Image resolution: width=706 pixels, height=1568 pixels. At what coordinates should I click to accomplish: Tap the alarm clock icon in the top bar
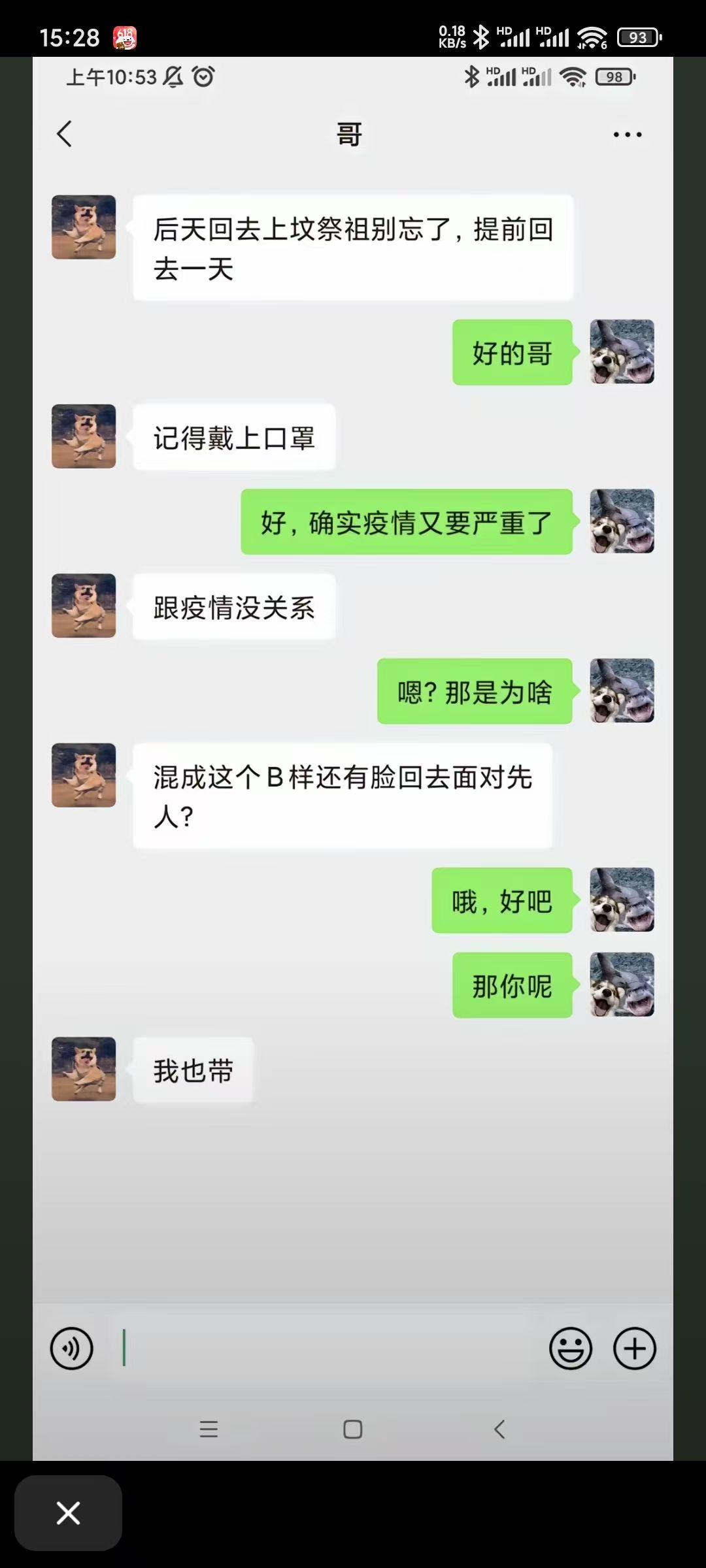(203, 77)
